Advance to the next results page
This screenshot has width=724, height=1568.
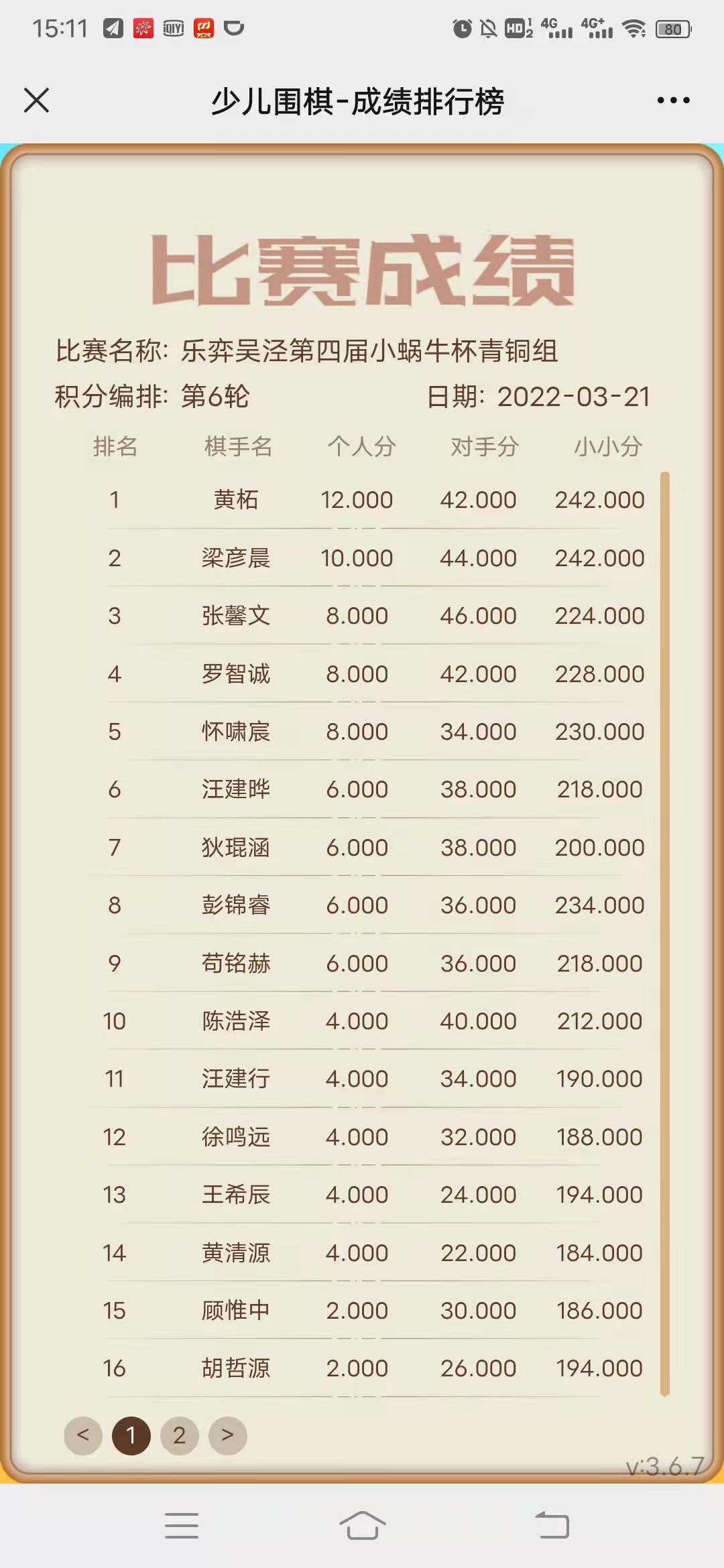pyautogui.click(x=228, y=1435)
